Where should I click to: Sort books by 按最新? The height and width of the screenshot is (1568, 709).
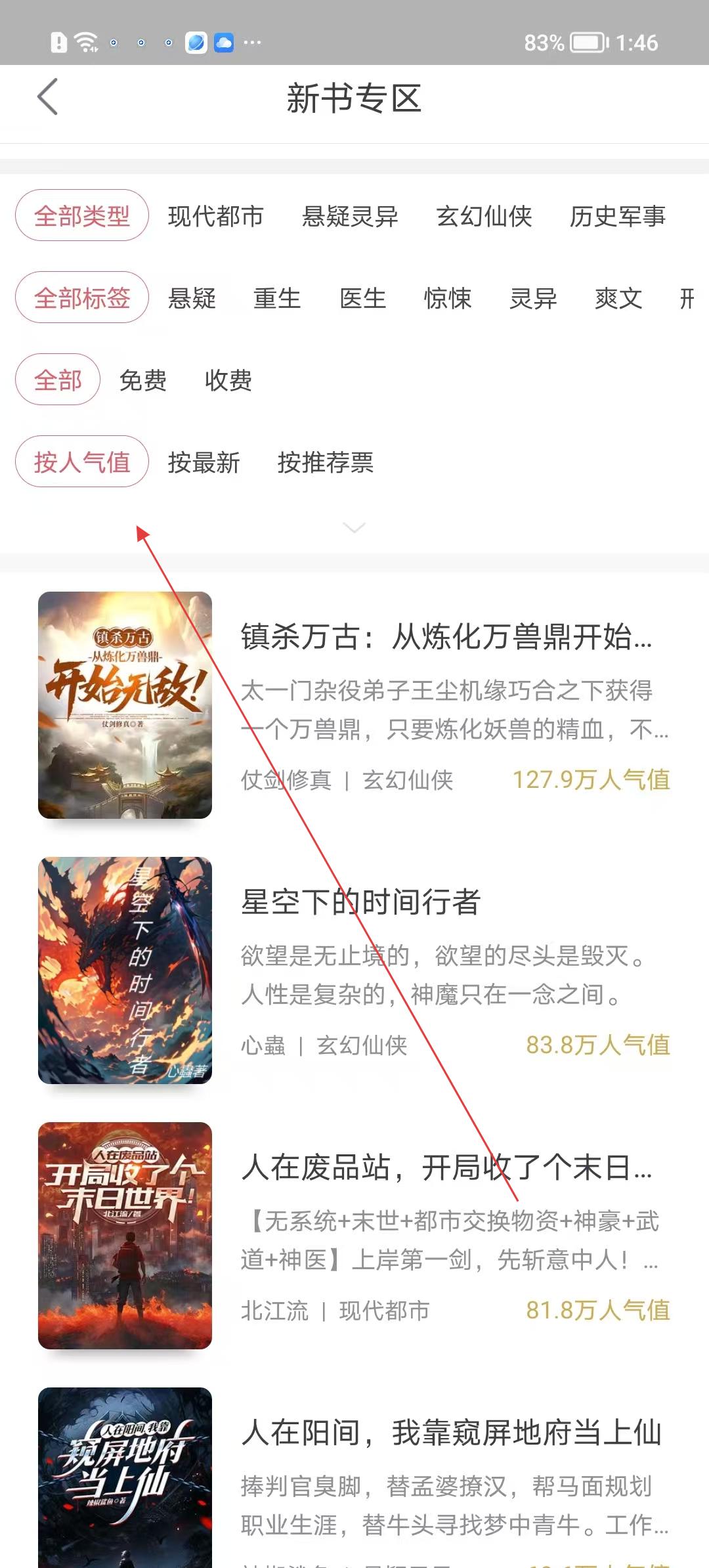(204, 462)
